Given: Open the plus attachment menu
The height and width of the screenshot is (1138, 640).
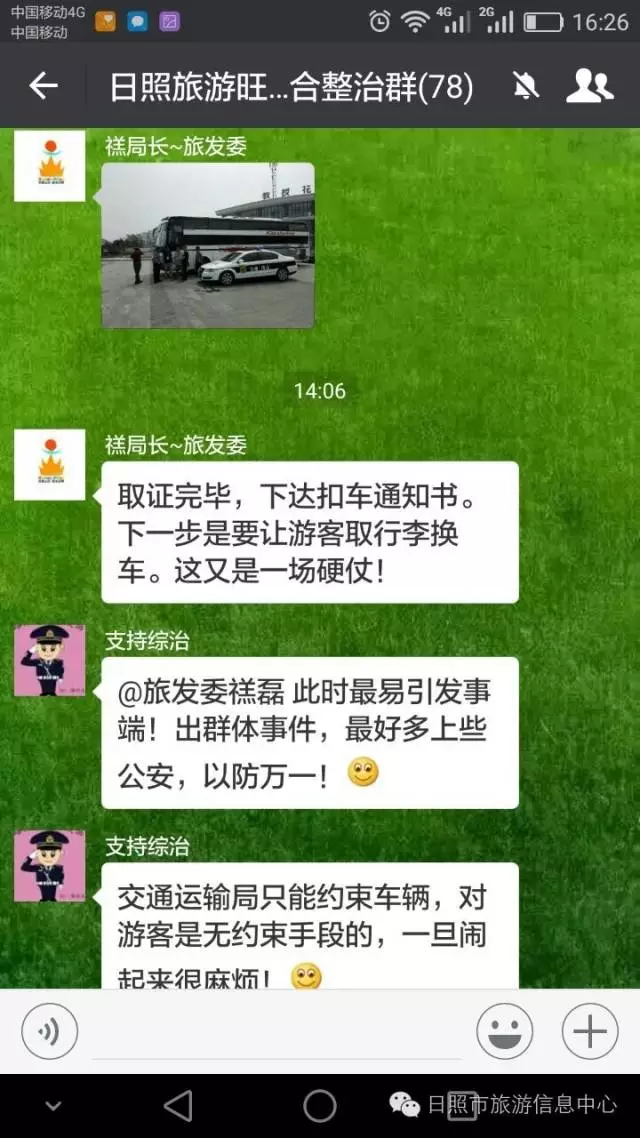Looking at the screenshot, I should click(590, 1031).
